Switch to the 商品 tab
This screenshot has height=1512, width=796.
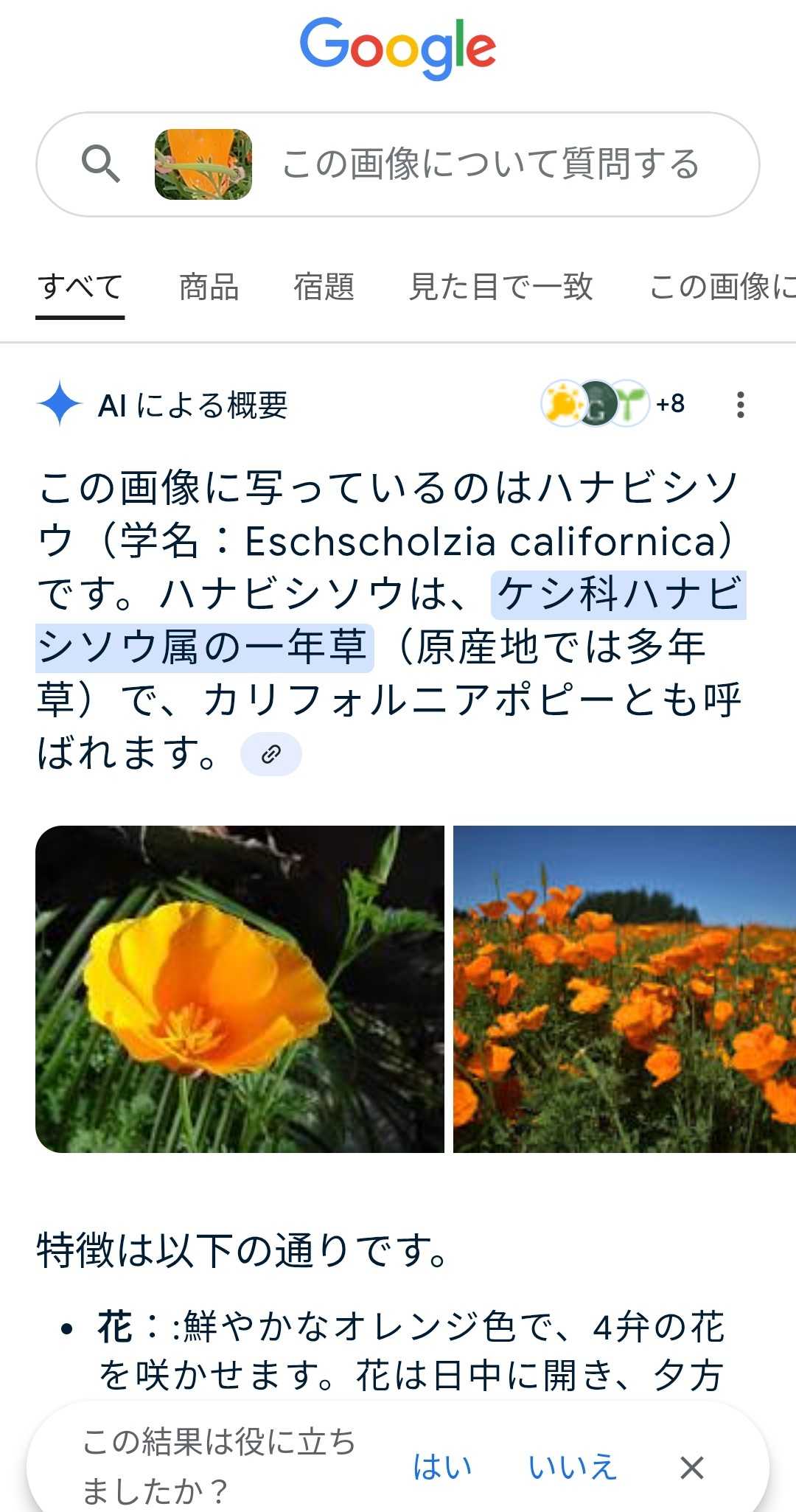pyautogui.click(x=209, y=287)
